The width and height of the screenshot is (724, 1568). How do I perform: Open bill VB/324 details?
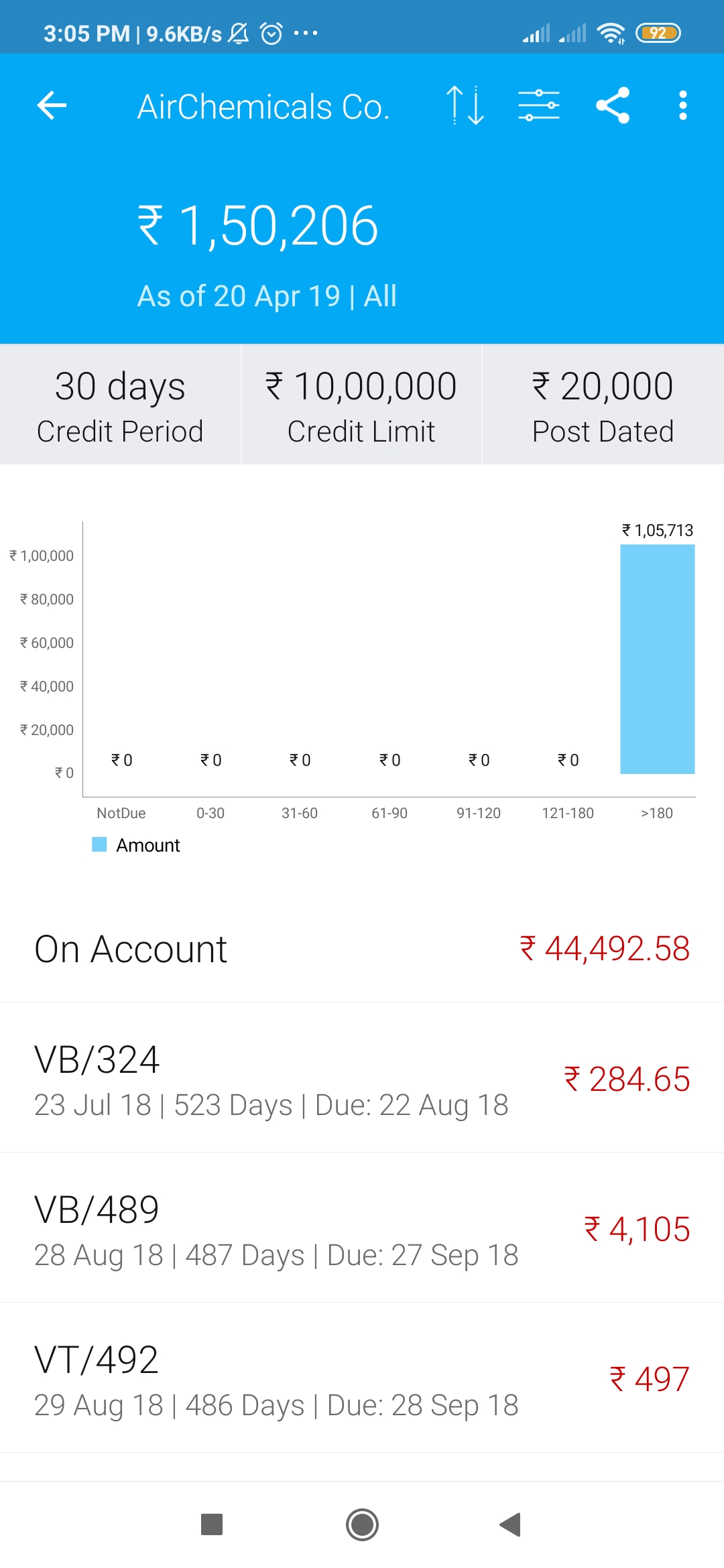[x=362, y=1078]
